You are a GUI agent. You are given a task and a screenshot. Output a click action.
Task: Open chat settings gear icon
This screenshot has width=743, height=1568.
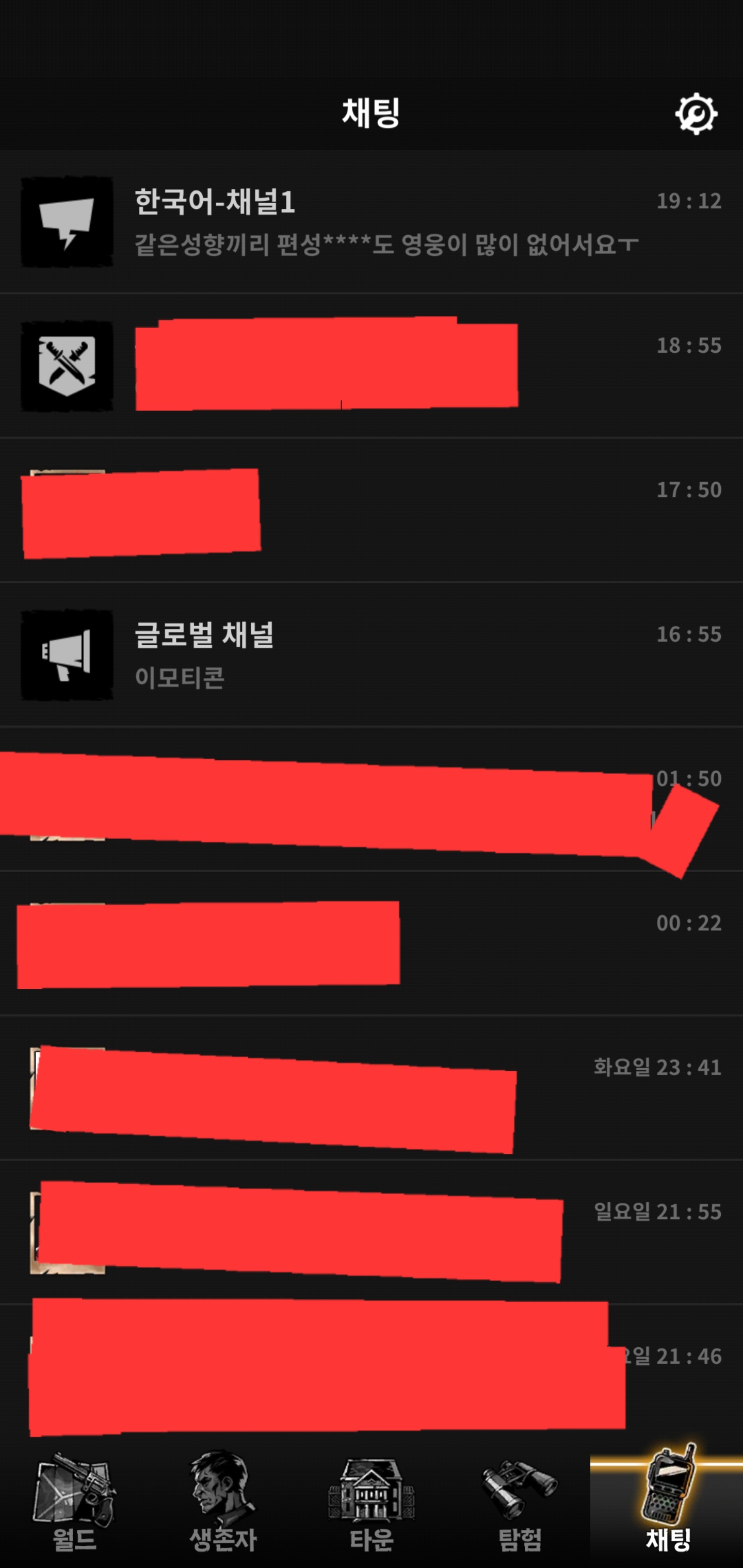pos(696,114)
